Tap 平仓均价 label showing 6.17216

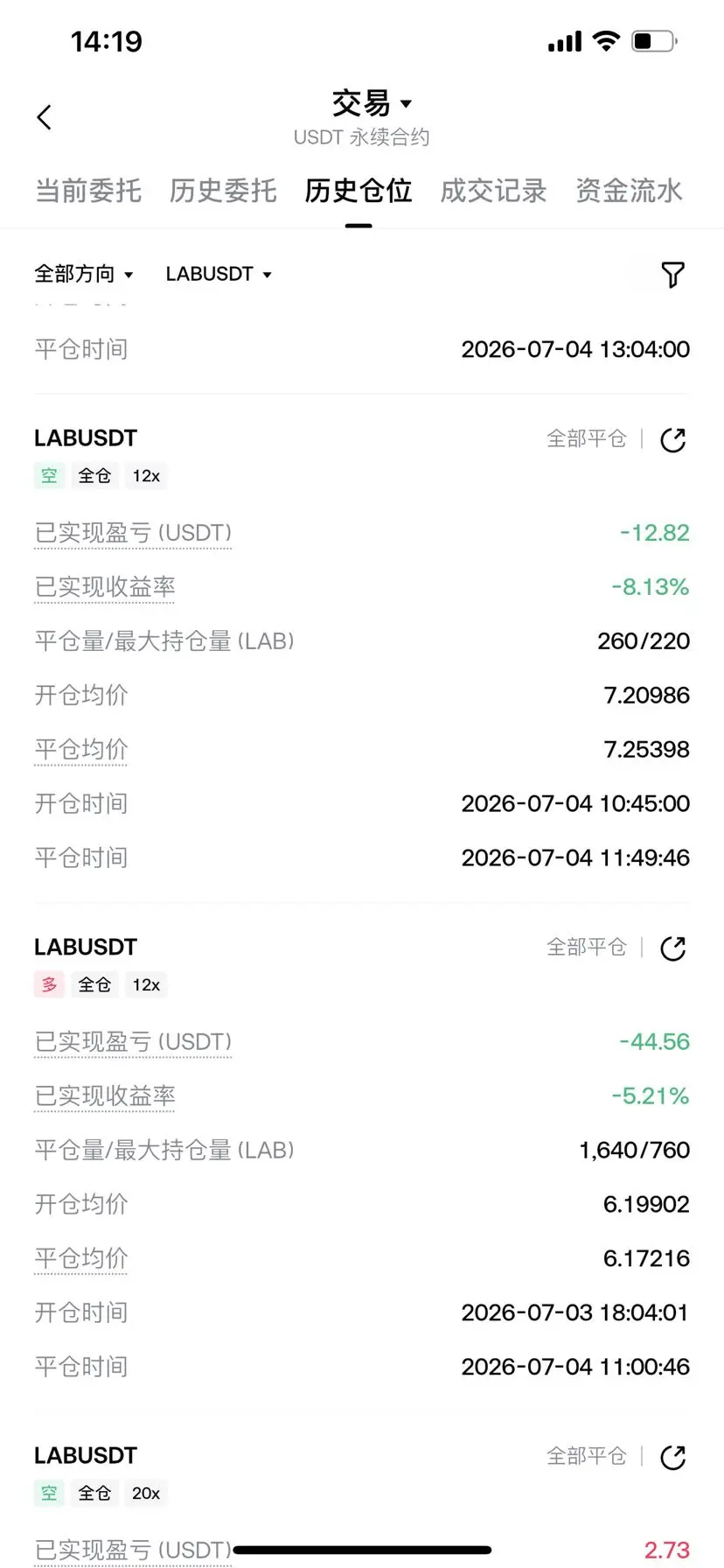[x=81, y=1259]
